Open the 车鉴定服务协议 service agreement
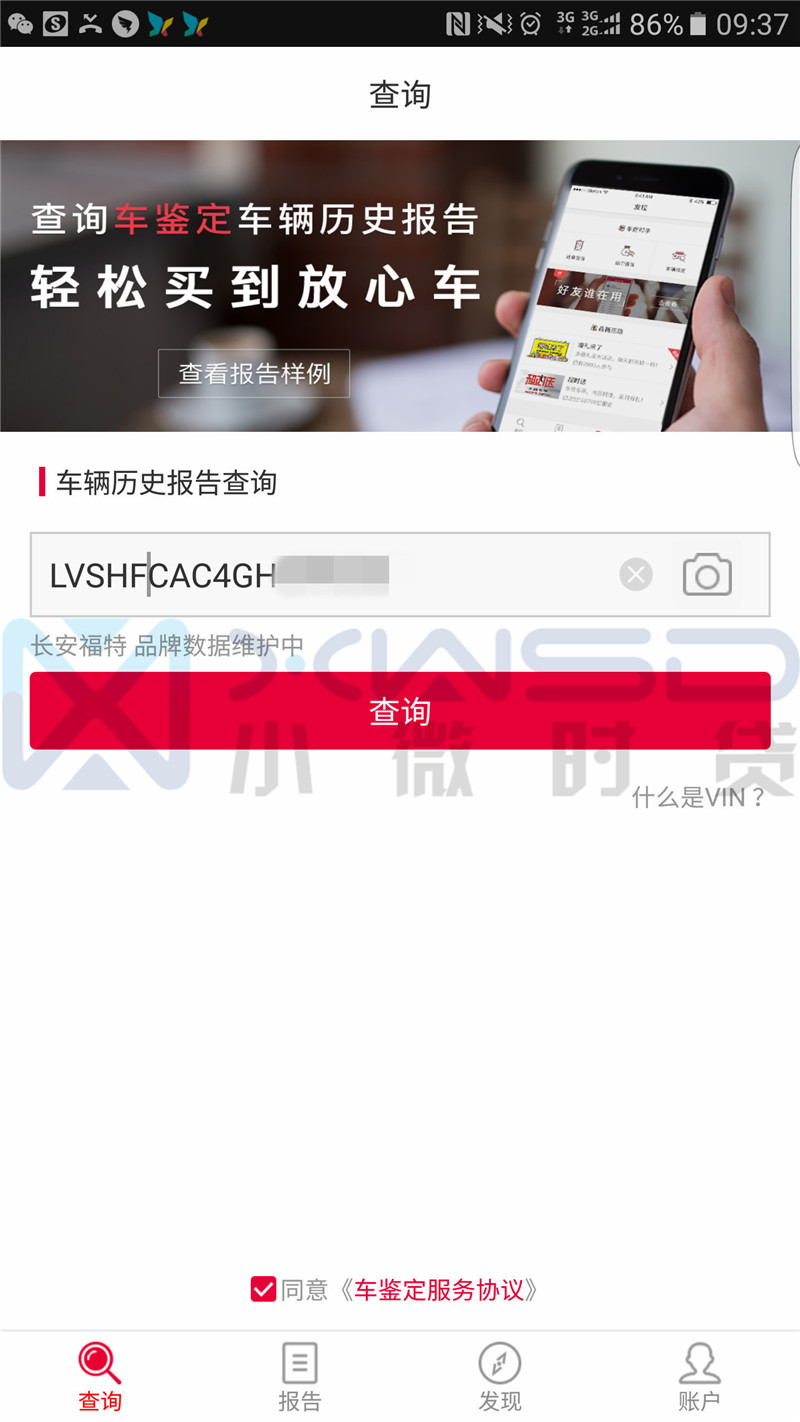The height and width of the screenshot is (1422, 800). point(439,1290)
